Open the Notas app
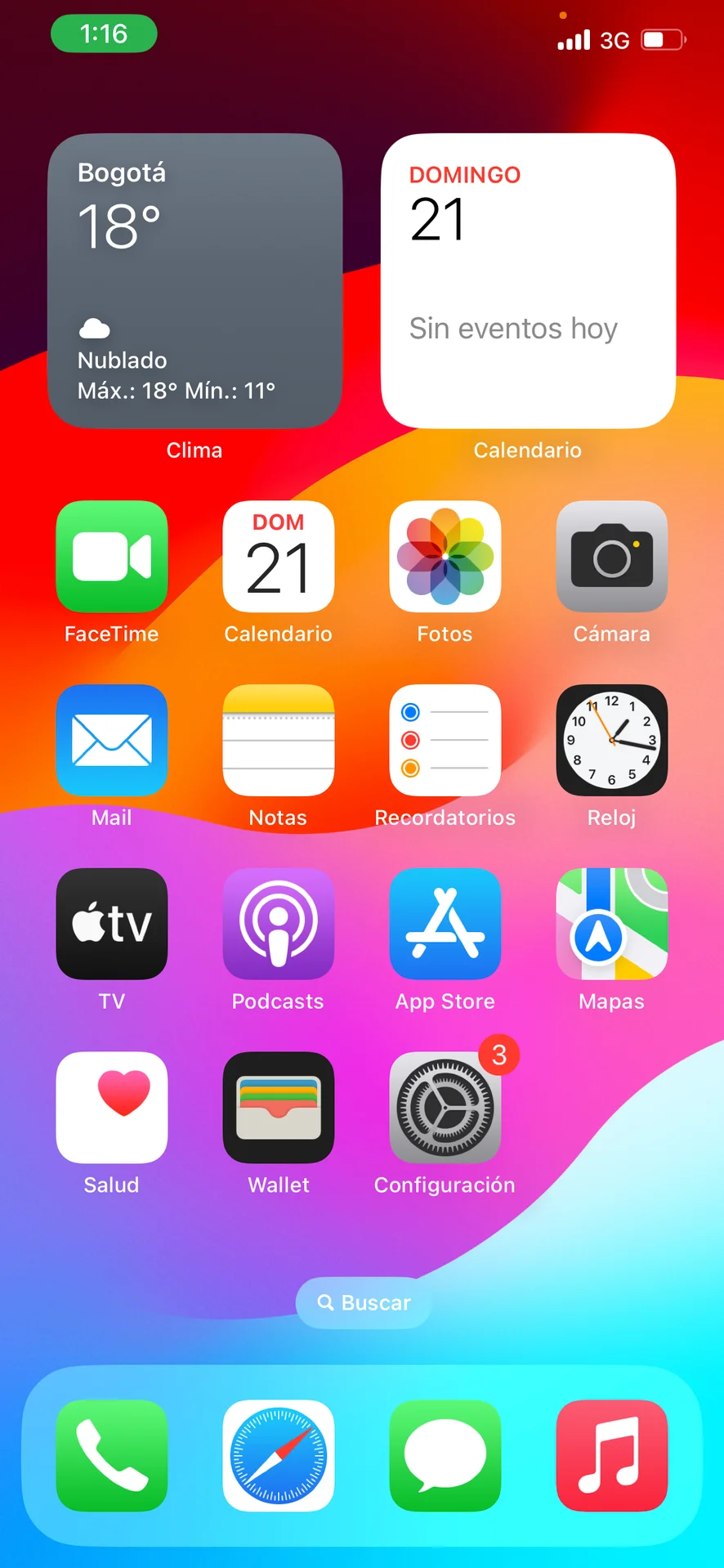 coord(279,740)
